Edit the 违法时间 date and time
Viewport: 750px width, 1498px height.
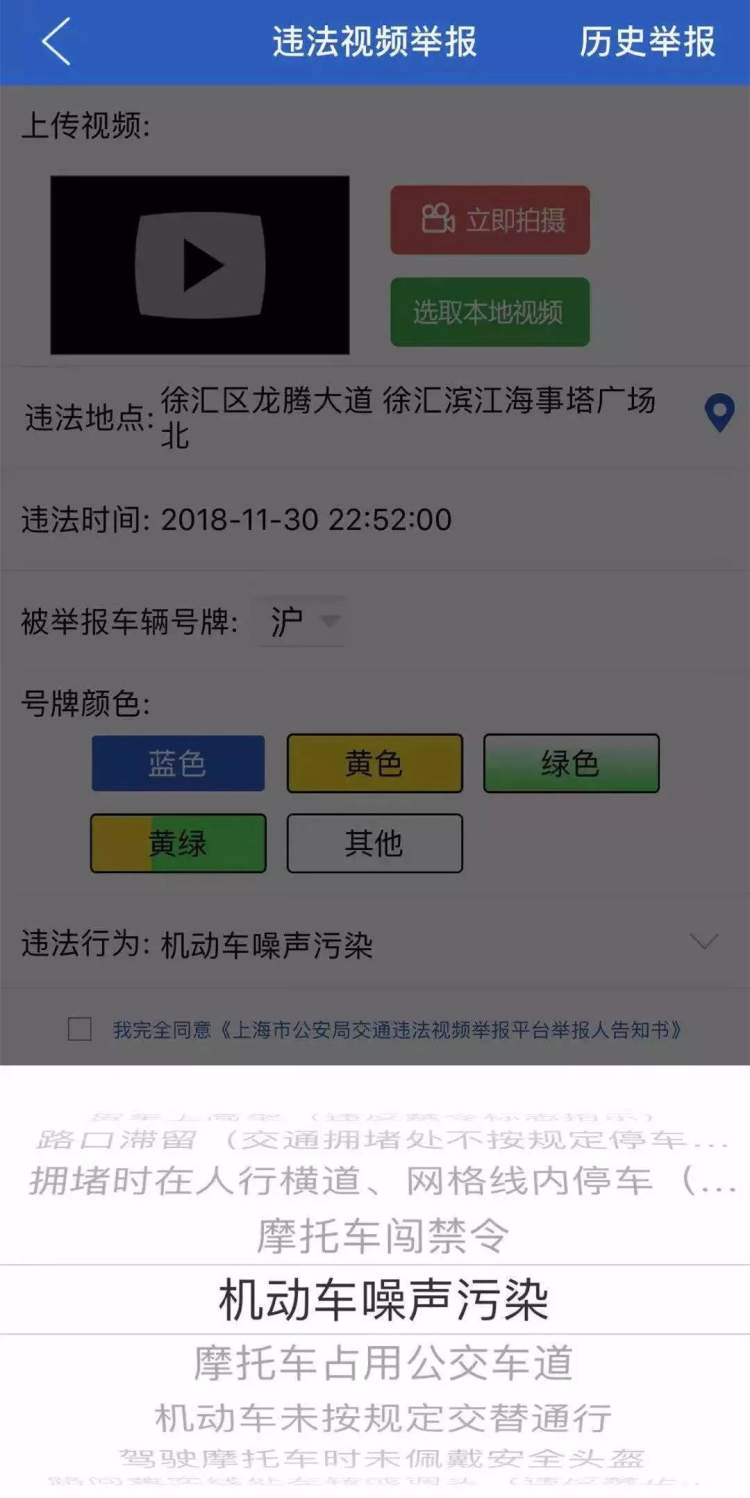pyautogui.click(x=305, y=520)
